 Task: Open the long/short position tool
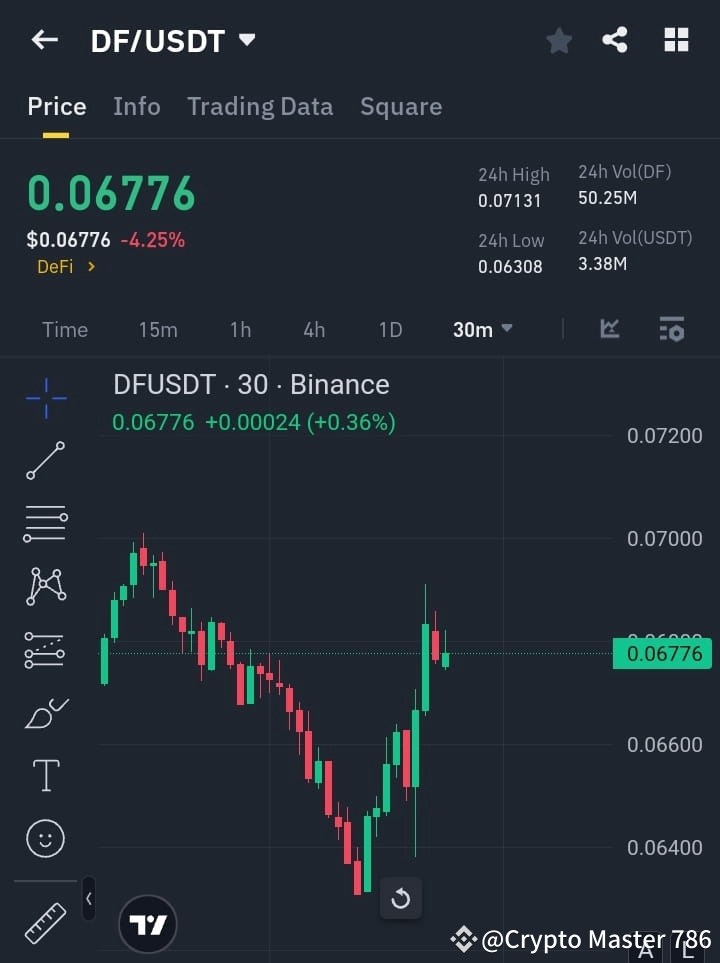coord(45,650)
